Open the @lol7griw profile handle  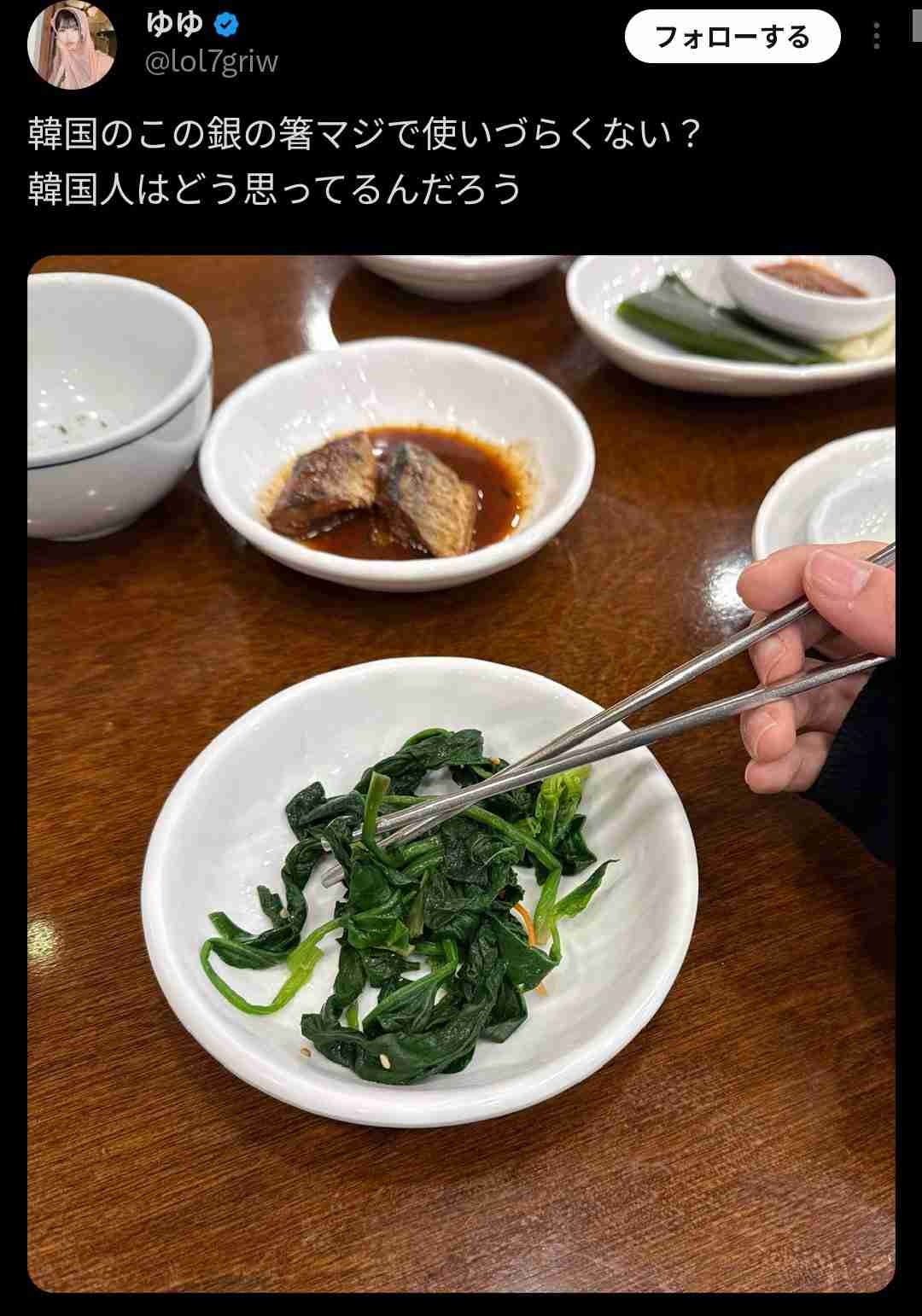pos(211,62)
